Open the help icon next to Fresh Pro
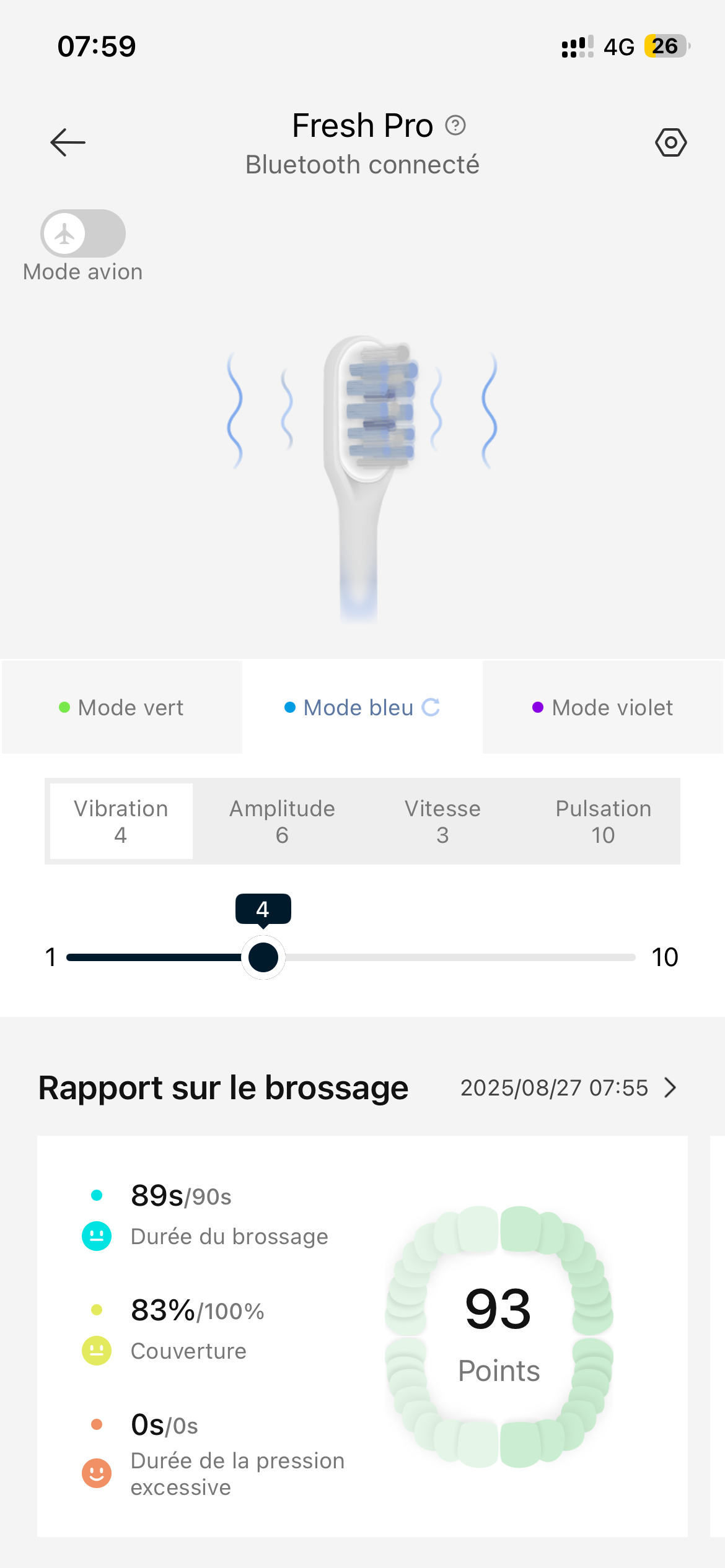 click(455, 126)
